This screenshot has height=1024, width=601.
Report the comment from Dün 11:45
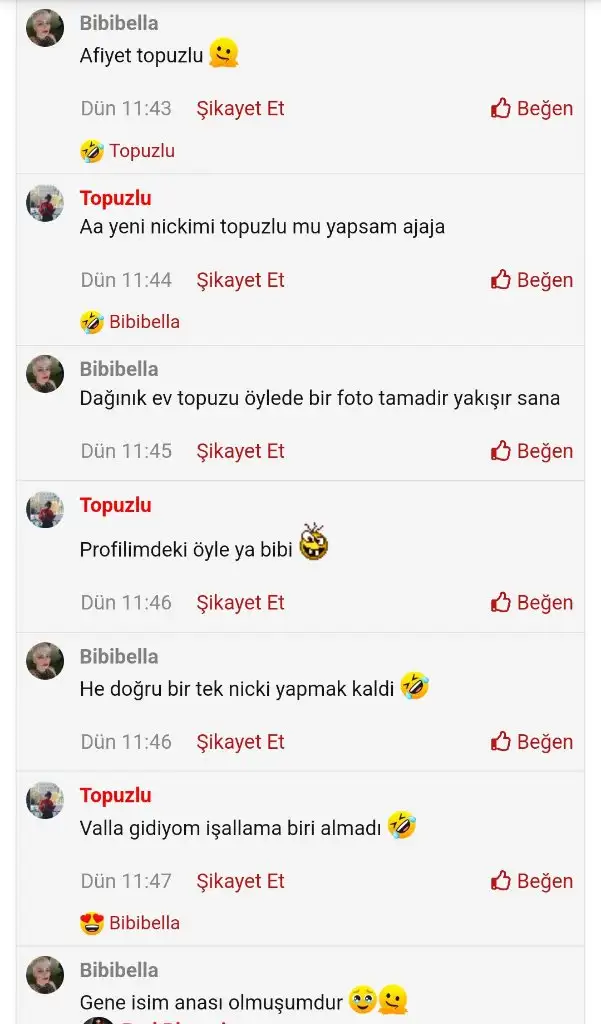coord(240,451)
